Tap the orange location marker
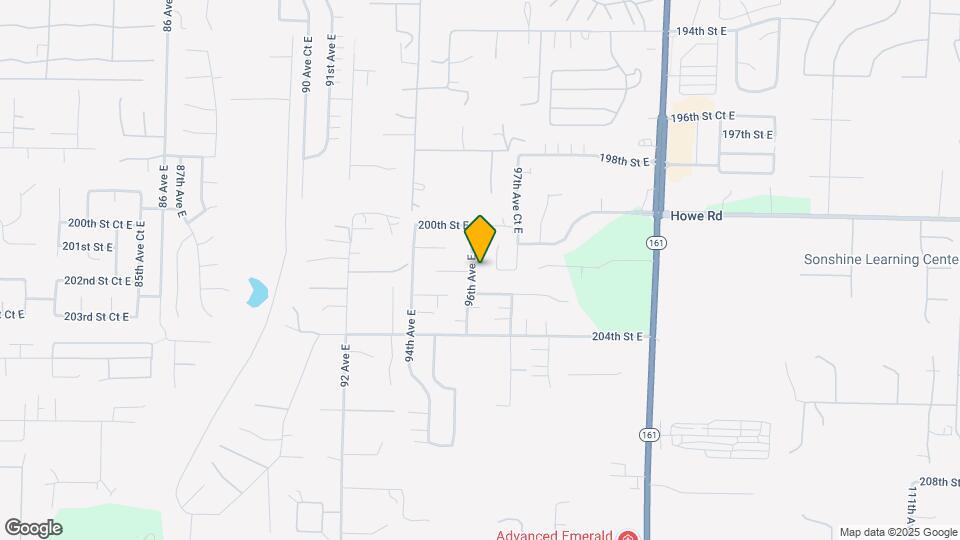Screen dimensions: 960x540 (480, 239)
